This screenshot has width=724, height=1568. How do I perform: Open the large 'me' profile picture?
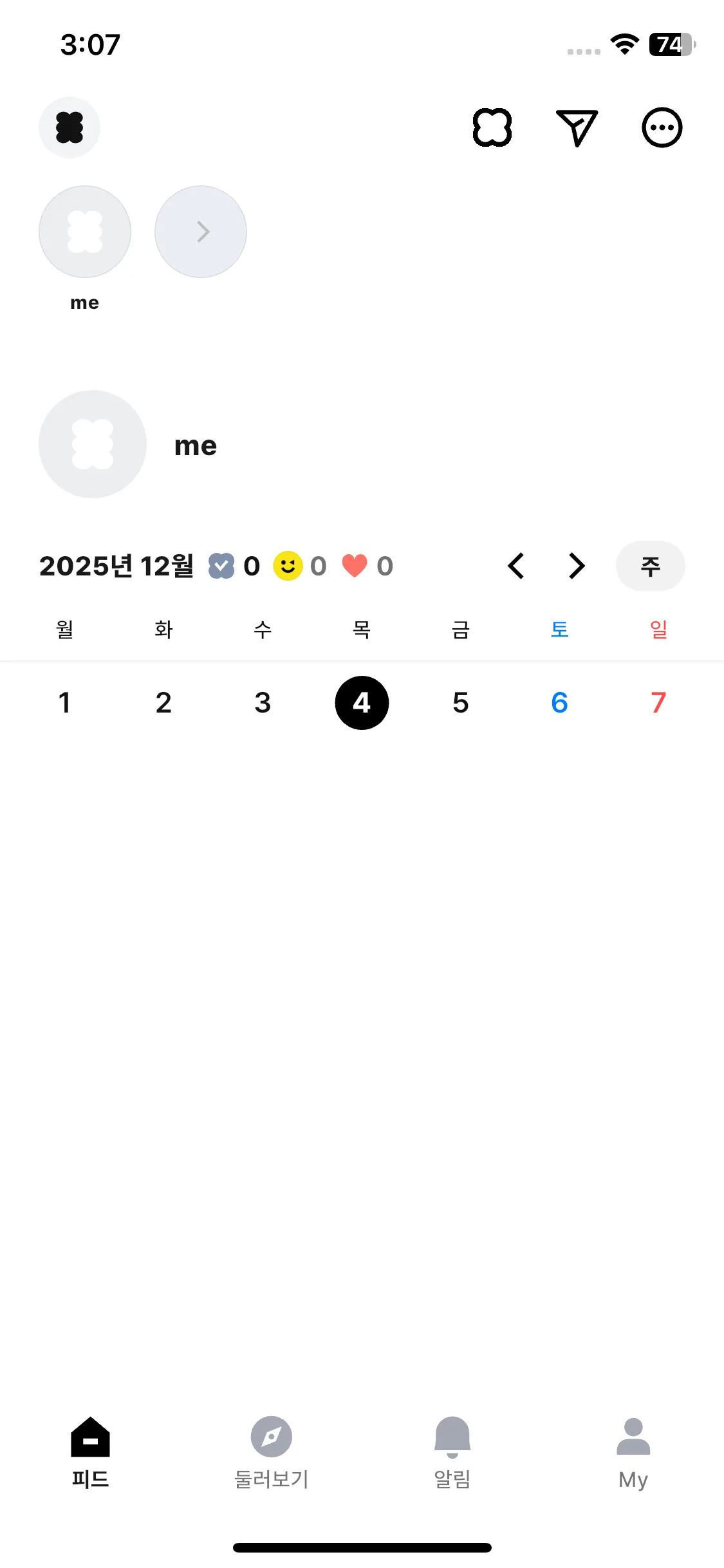pyautogui.click(x=93, y=444)
